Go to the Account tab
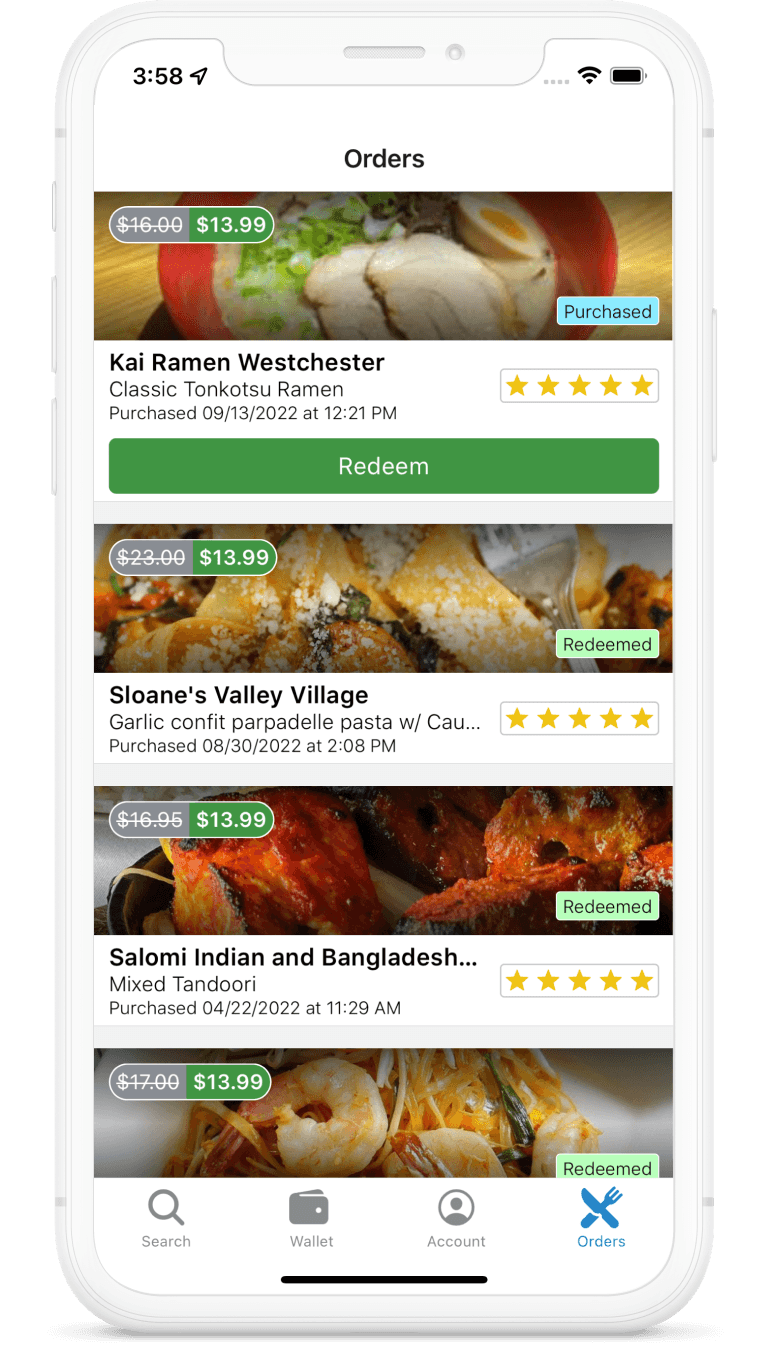 point(456,1219)
